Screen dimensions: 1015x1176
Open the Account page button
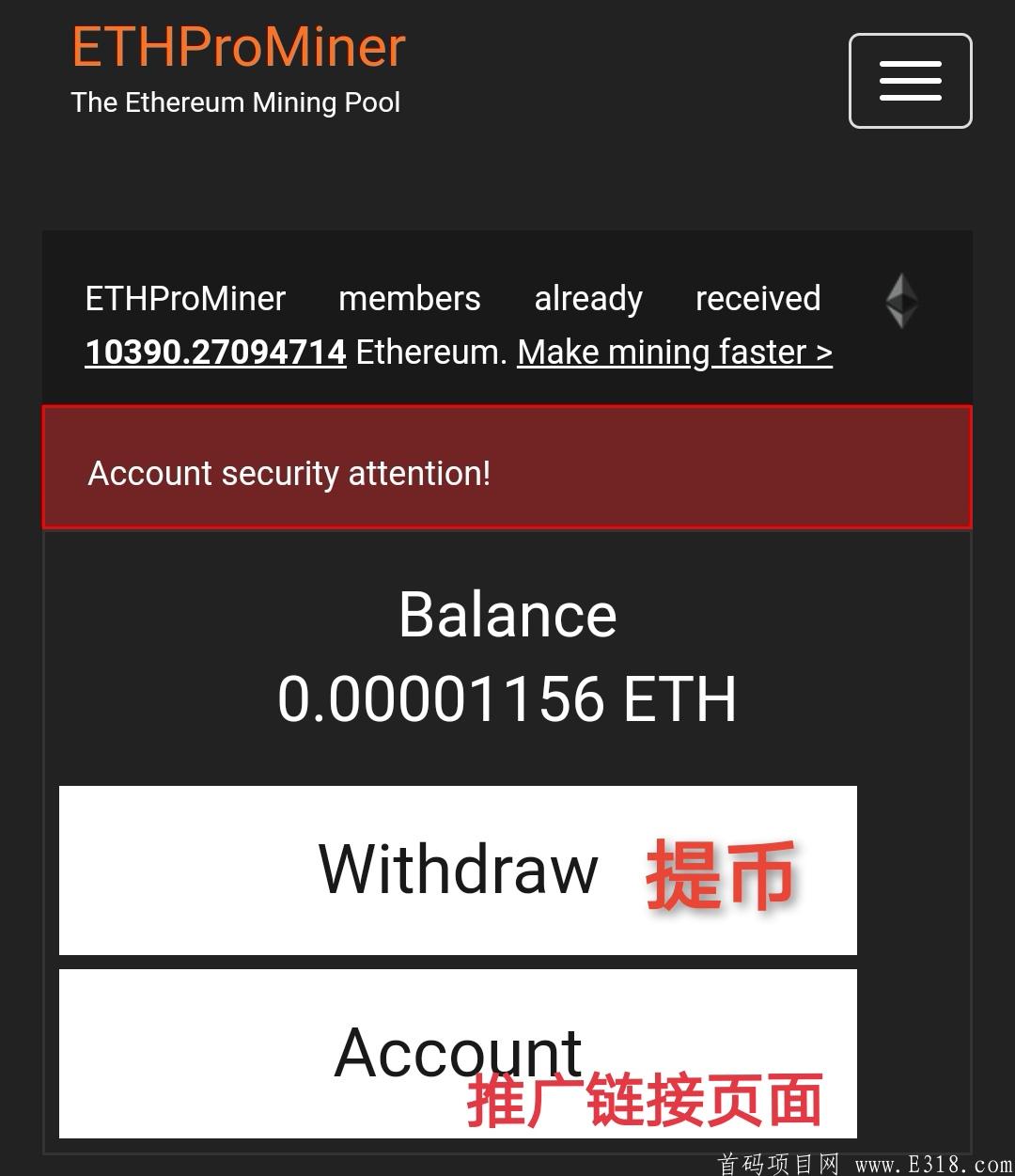click(458, 1053)
